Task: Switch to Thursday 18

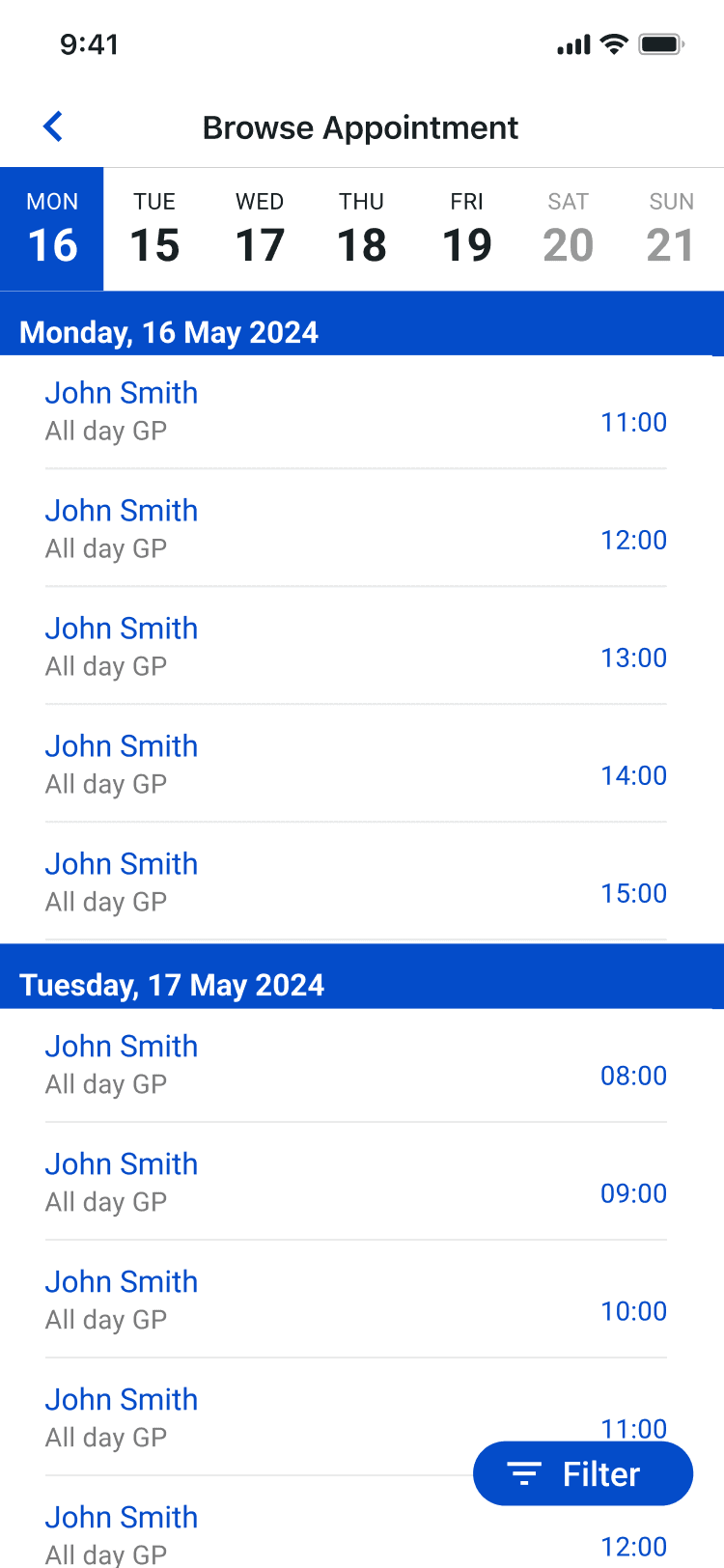Action: 362,229
